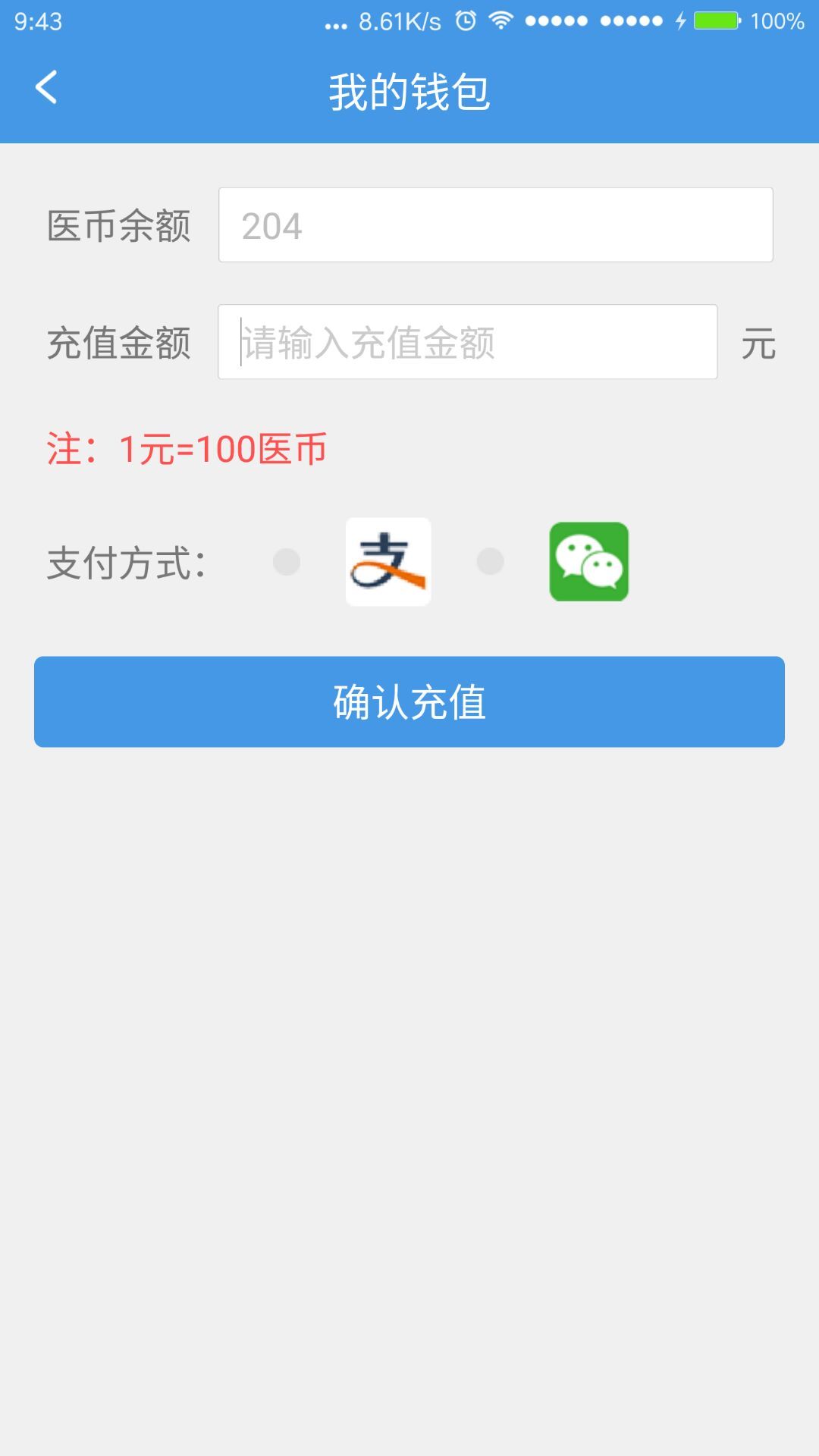Select WeChat payment radio button
This screenshot has height=1456, width=819.
(490, 562)
